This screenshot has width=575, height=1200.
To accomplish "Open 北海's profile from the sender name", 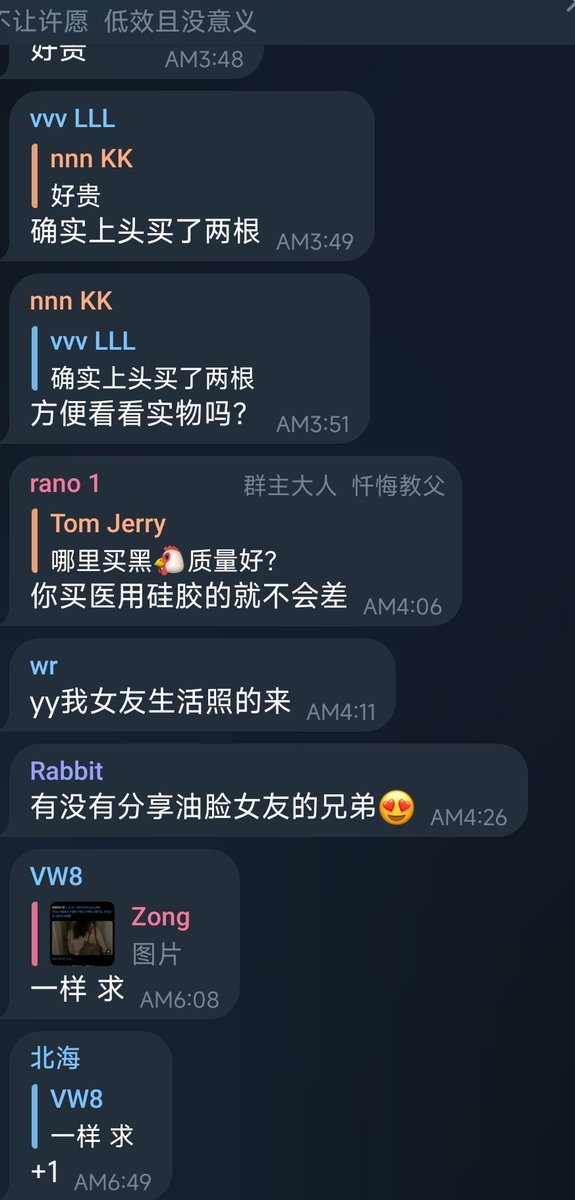I will coord(56,1058).
